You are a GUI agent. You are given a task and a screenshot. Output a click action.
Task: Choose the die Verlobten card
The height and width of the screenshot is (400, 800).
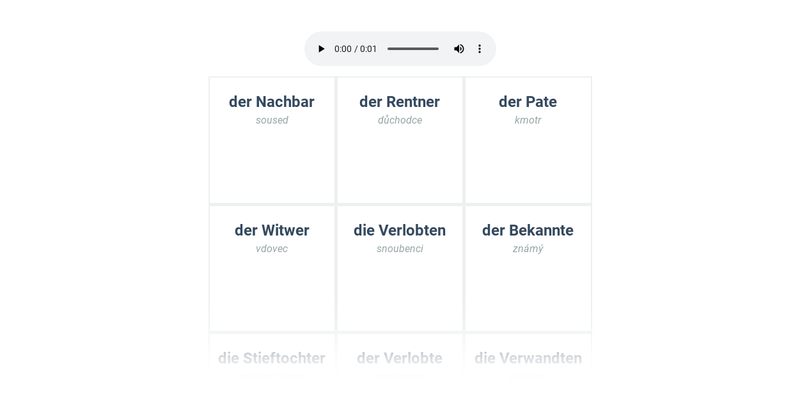[400, 268]
